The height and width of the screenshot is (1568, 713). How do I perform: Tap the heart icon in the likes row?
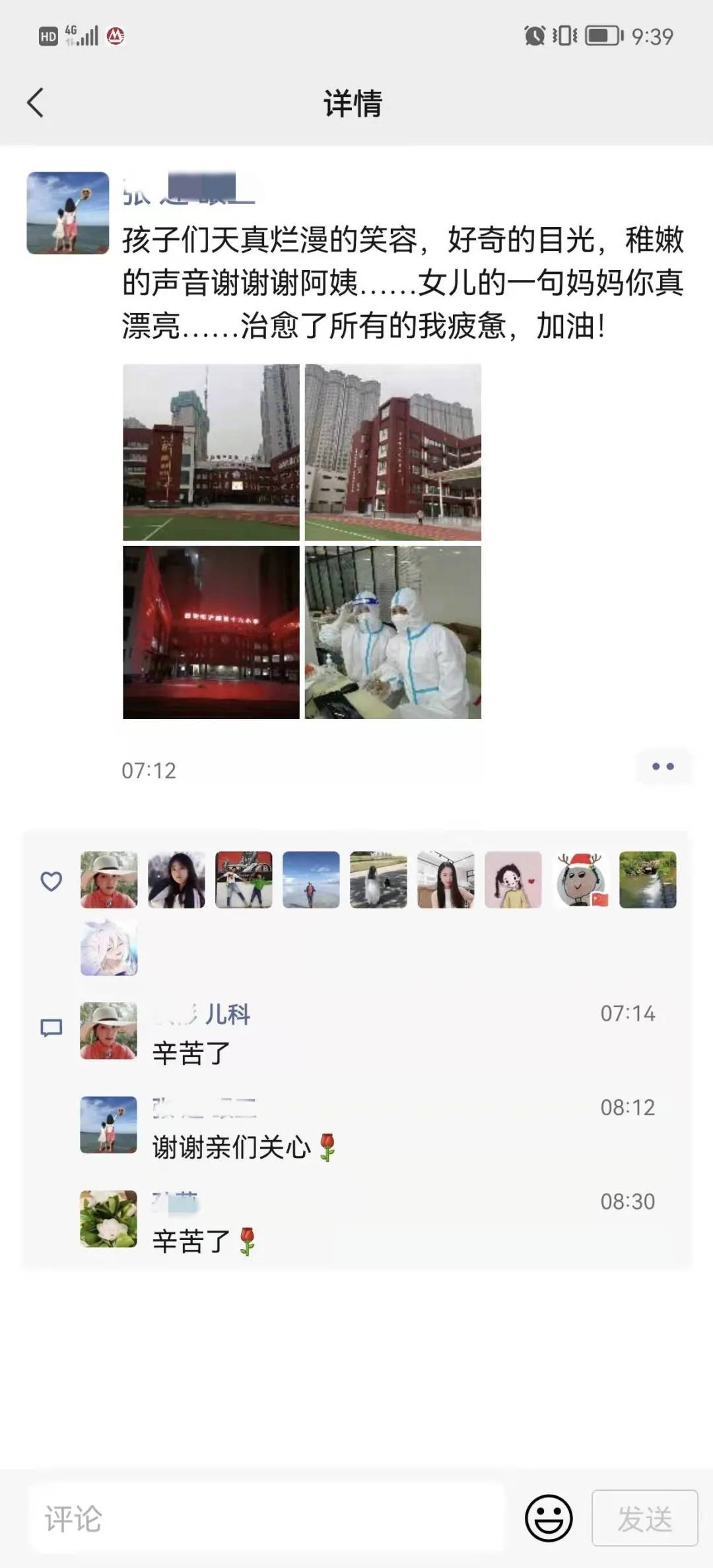pos(51,881)
